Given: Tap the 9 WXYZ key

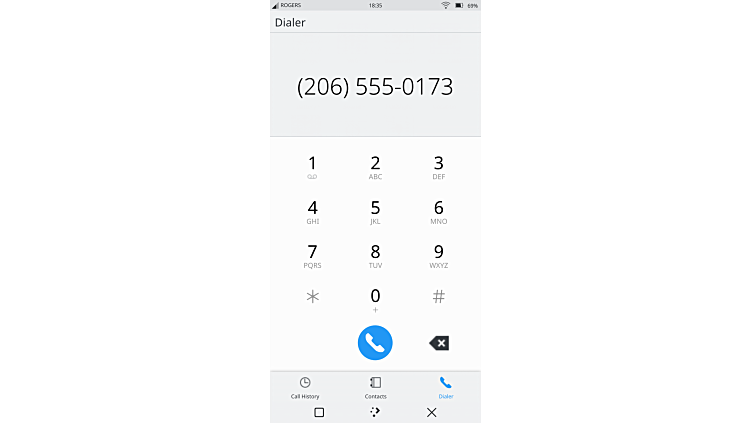Looking at the screenshot, I should pos(438,255).
